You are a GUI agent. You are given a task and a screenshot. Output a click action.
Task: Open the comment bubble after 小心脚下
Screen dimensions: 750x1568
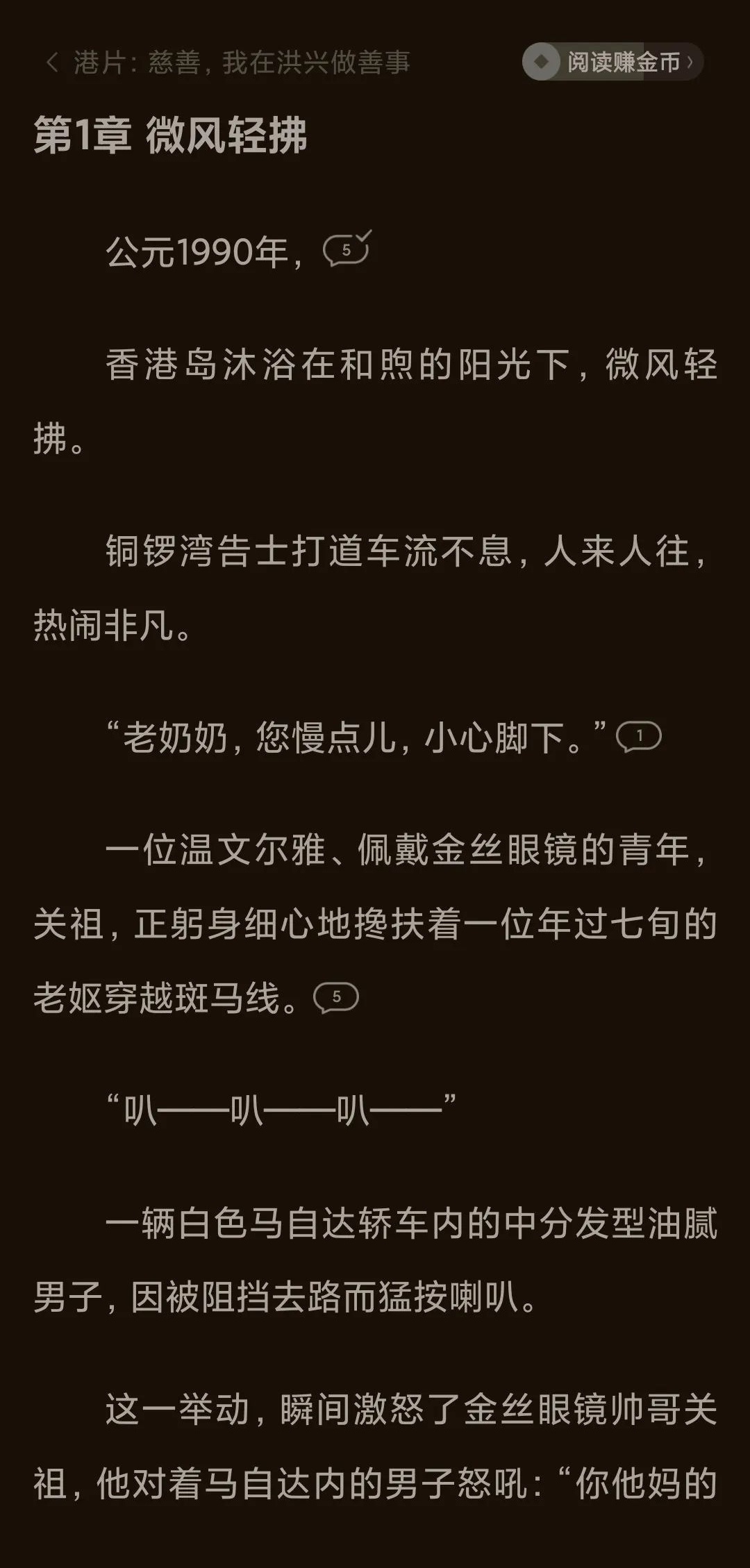[639, 737]
